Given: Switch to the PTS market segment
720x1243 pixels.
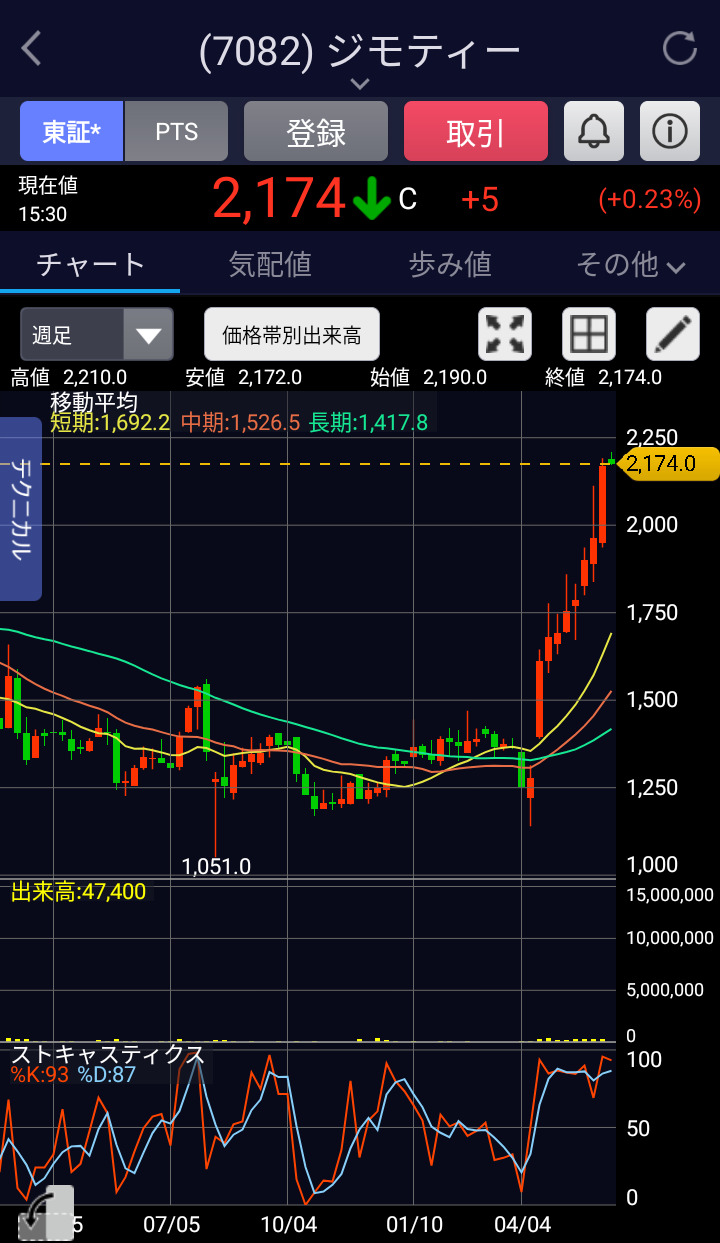Looking at the screenshot, I should point(177,132).
